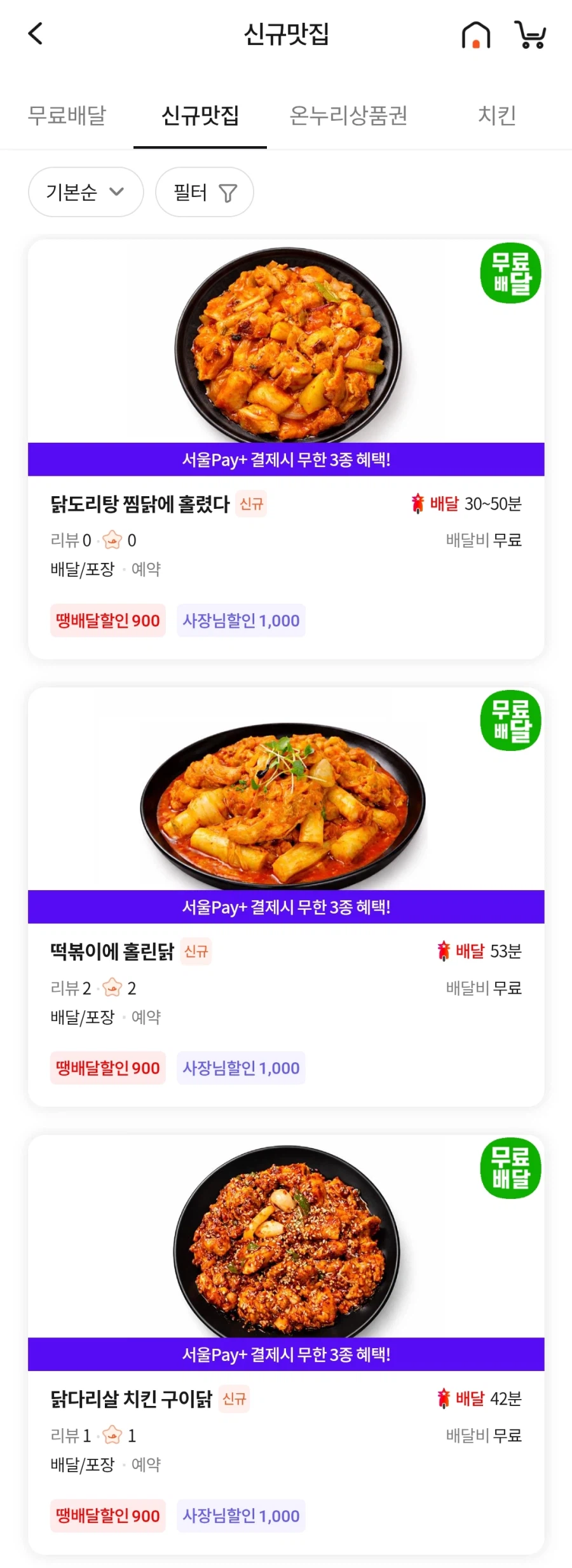The height and width of the screenshot is (1568, 572).
Task: Toggle the 땡배달할인 900 on 닭다리살 치킨 구이닭
Action: tap(107, 1517)
